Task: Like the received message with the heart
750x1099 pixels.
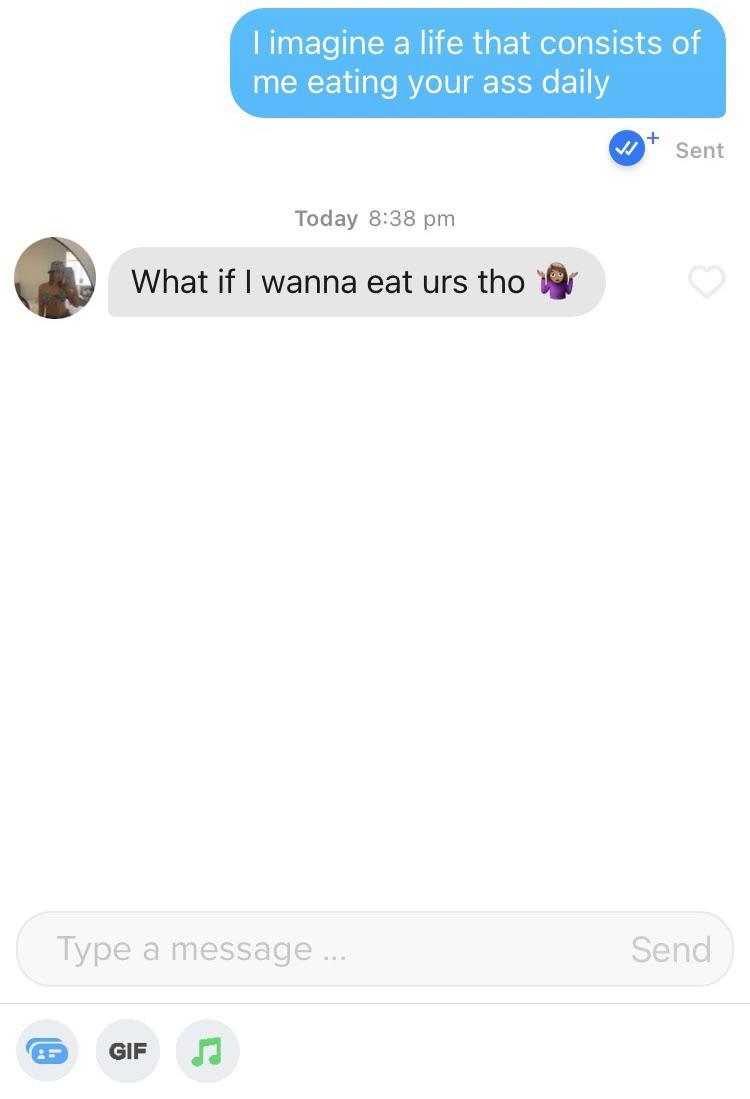Action: (706, 282)
